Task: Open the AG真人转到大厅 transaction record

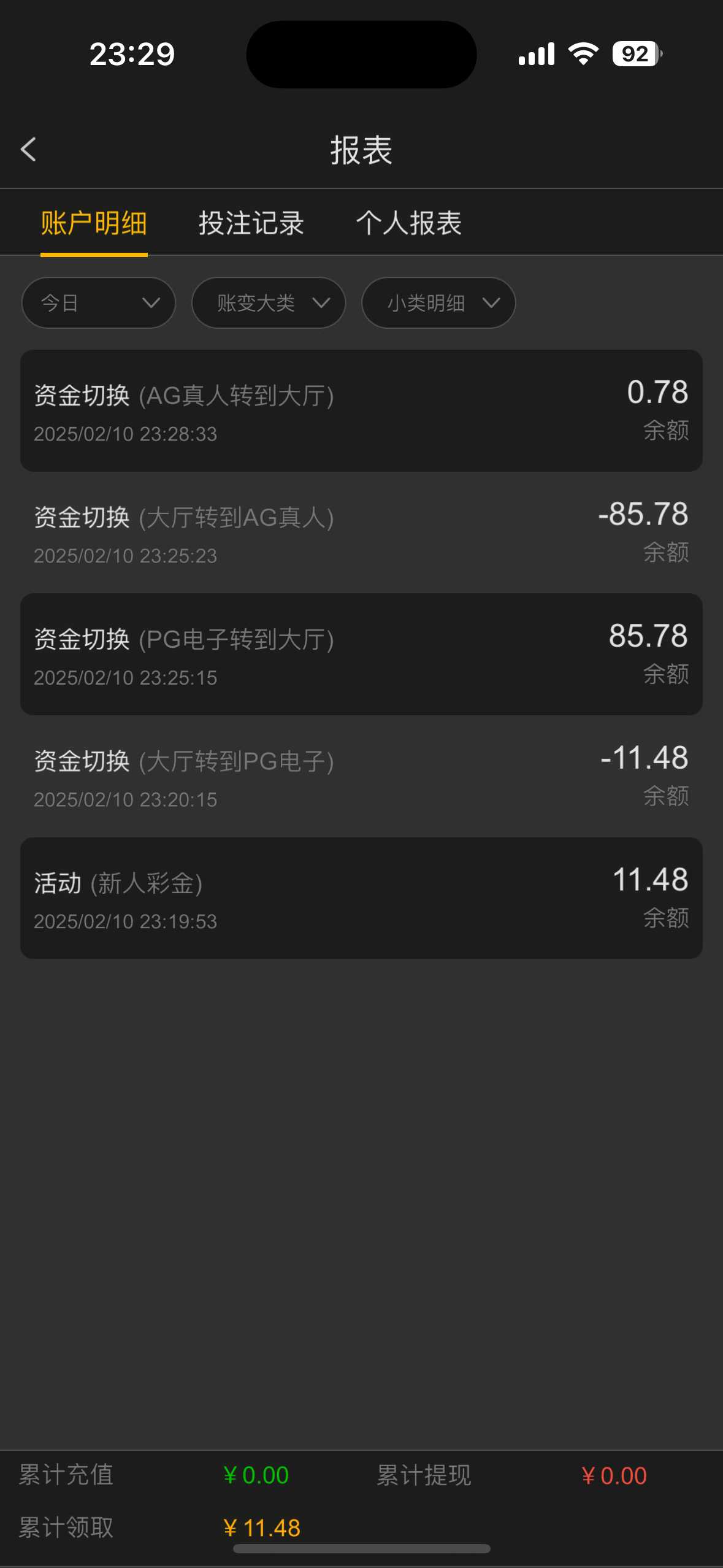Action: coord(361,410)
